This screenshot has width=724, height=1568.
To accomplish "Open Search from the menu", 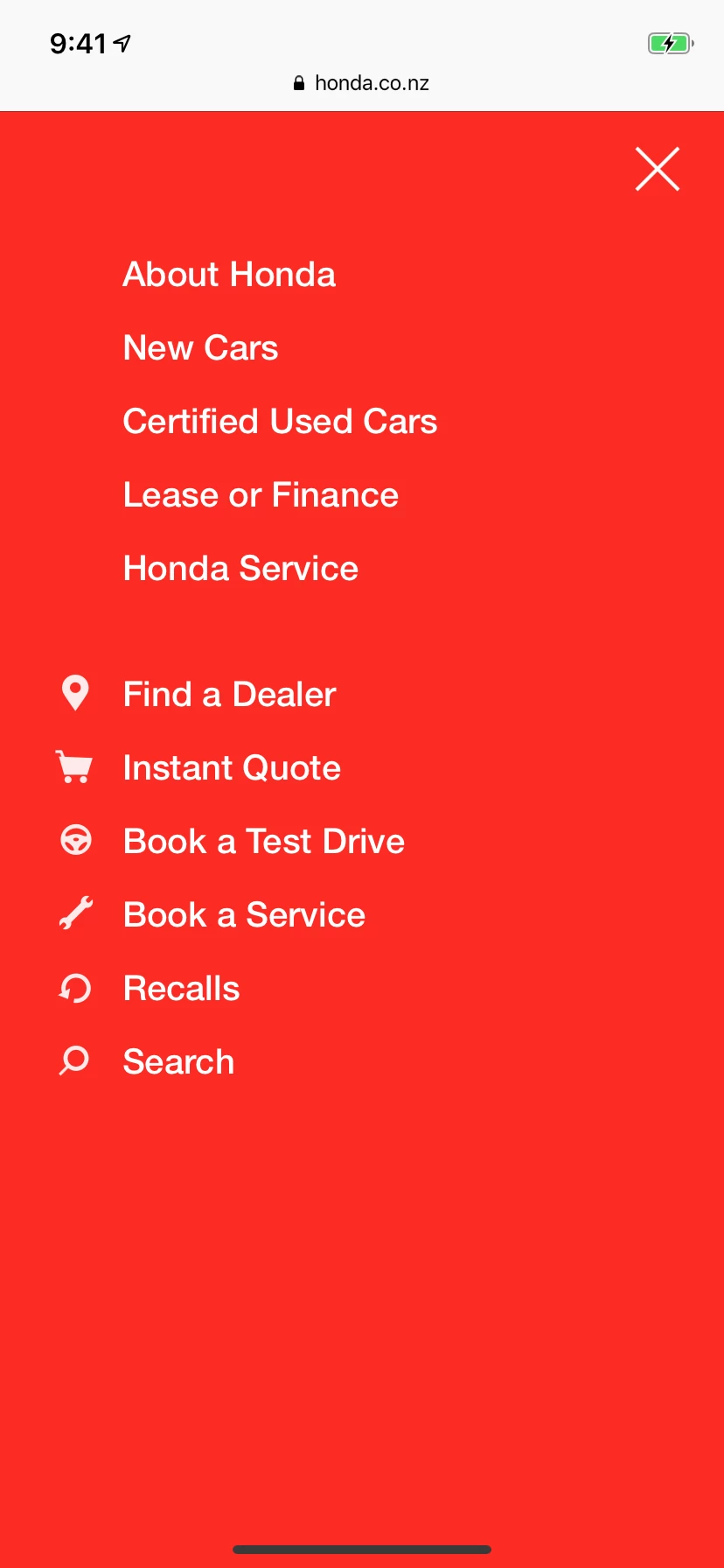I will 178,1062.
